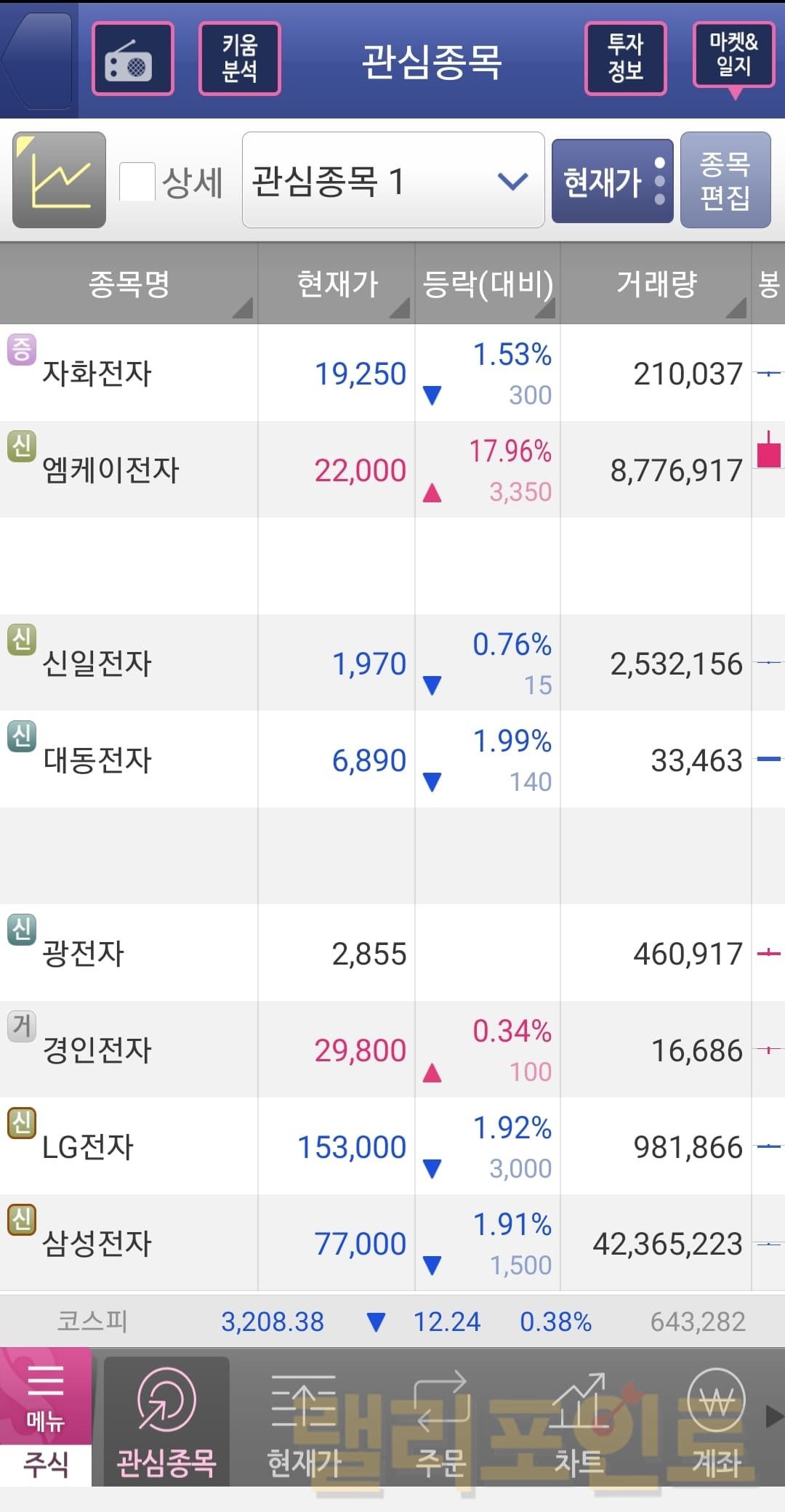785x1512 pixels.
Task: Open 키움분석 button
Action: tap(239, 60)
